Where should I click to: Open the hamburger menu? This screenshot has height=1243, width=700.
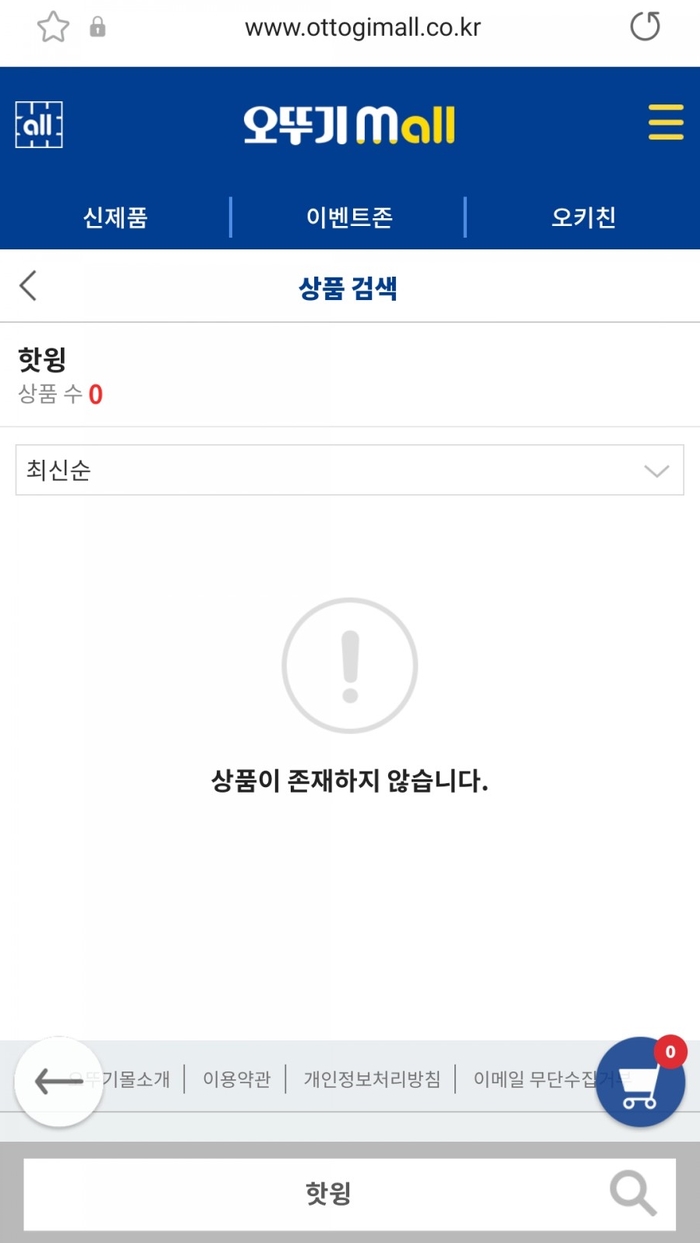(665, 123)
